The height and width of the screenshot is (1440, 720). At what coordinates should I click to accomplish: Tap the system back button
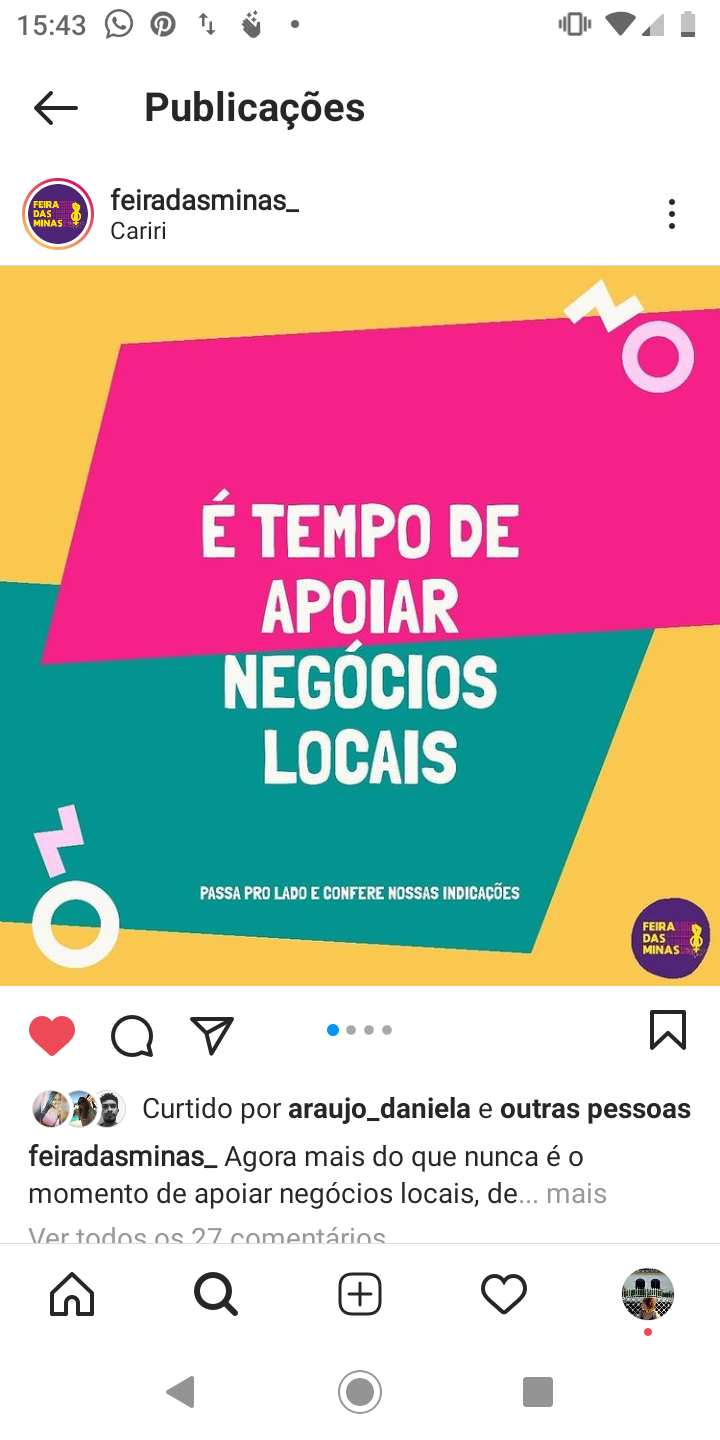coord(180,1391)
